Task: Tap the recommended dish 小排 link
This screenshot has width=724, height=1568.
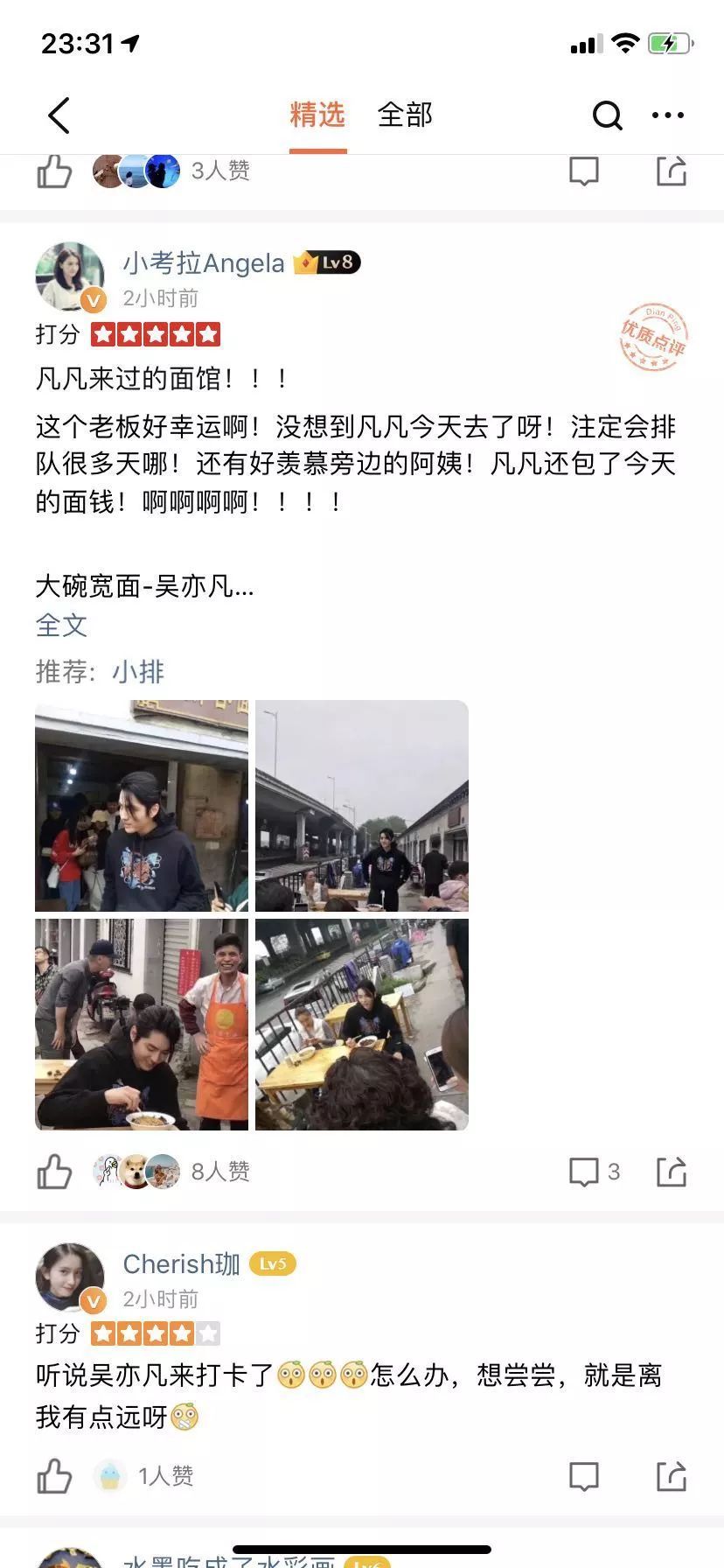Action: click(140, 672)
